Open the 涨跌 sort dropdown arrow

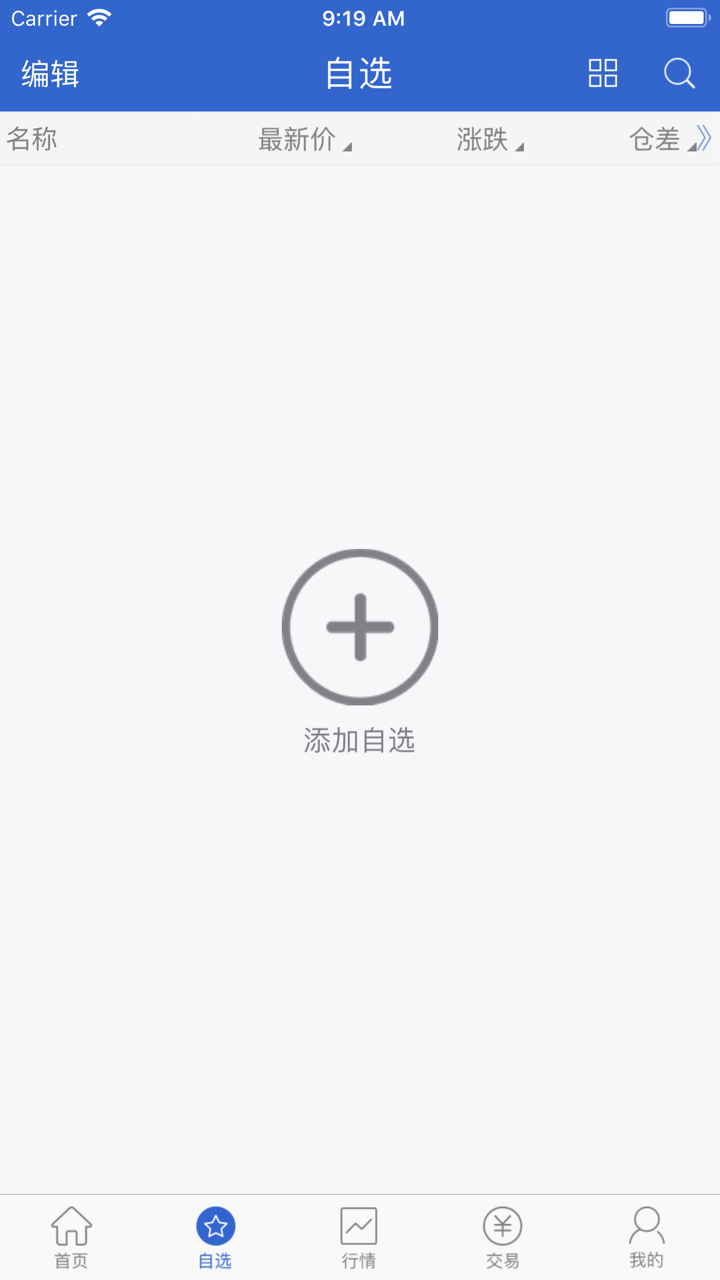(x=520, y=143)
